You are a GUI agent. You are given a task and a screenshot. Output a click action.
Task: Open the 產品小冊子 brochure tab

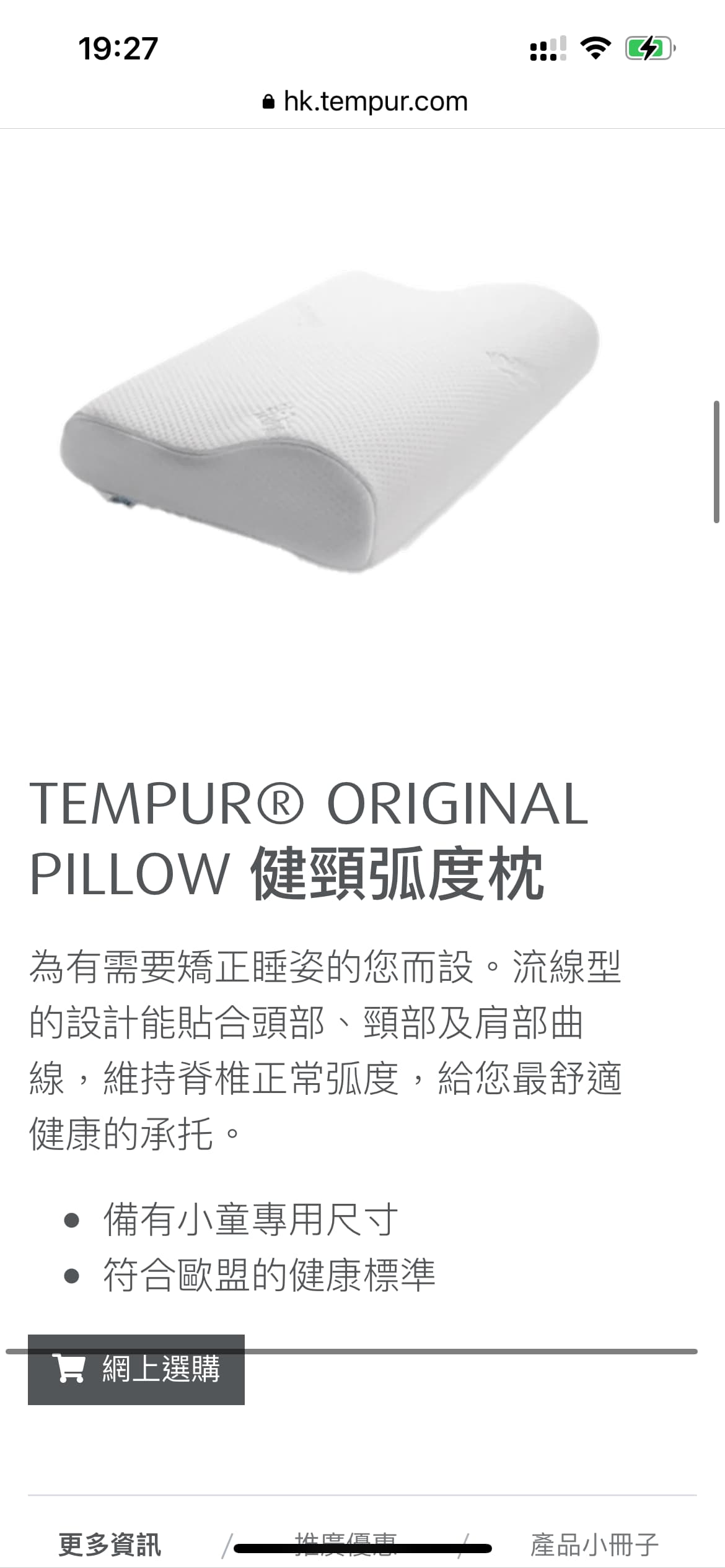[x=594, y=1544]
